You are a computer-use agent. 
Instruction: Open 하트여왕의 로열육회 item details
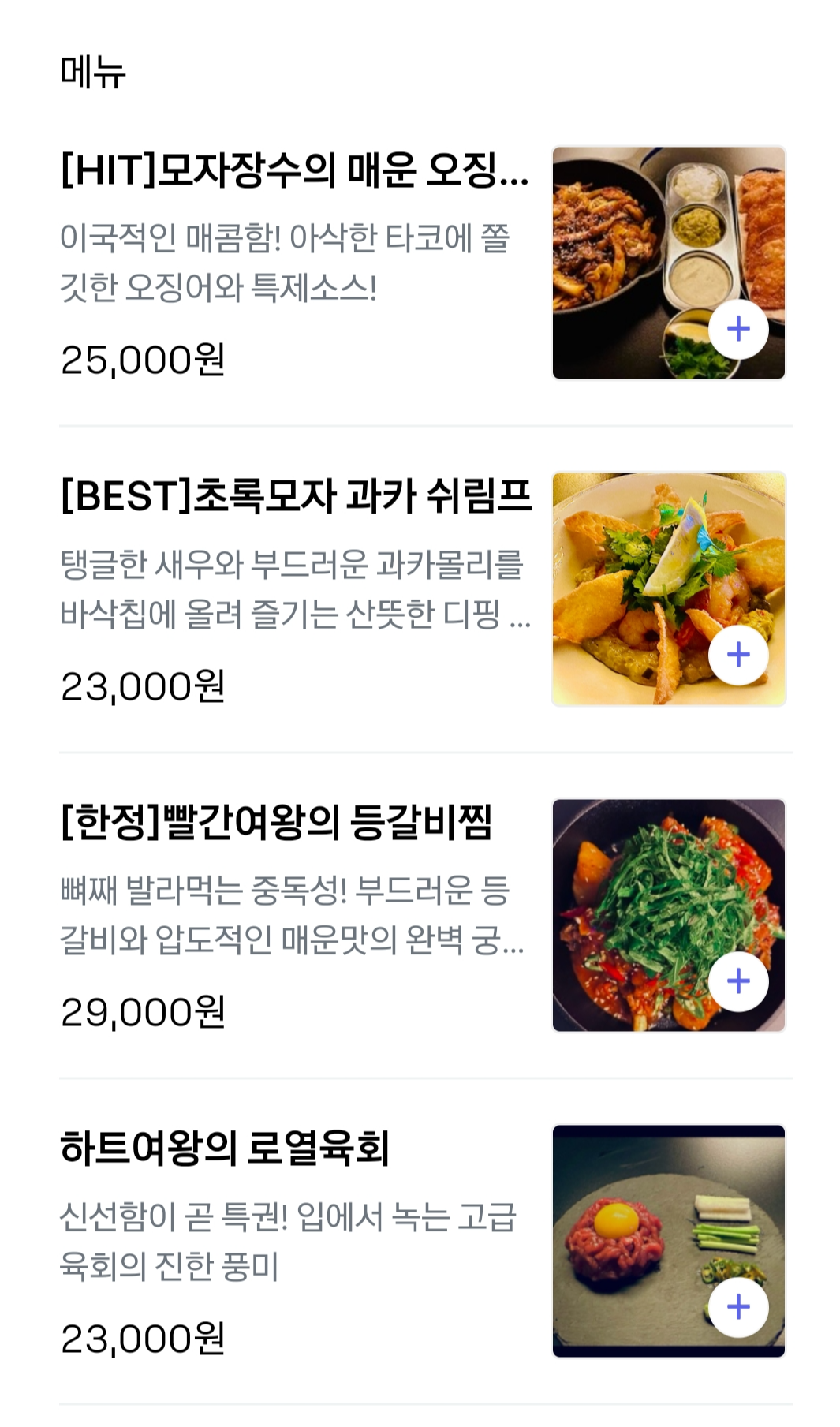225,1149
